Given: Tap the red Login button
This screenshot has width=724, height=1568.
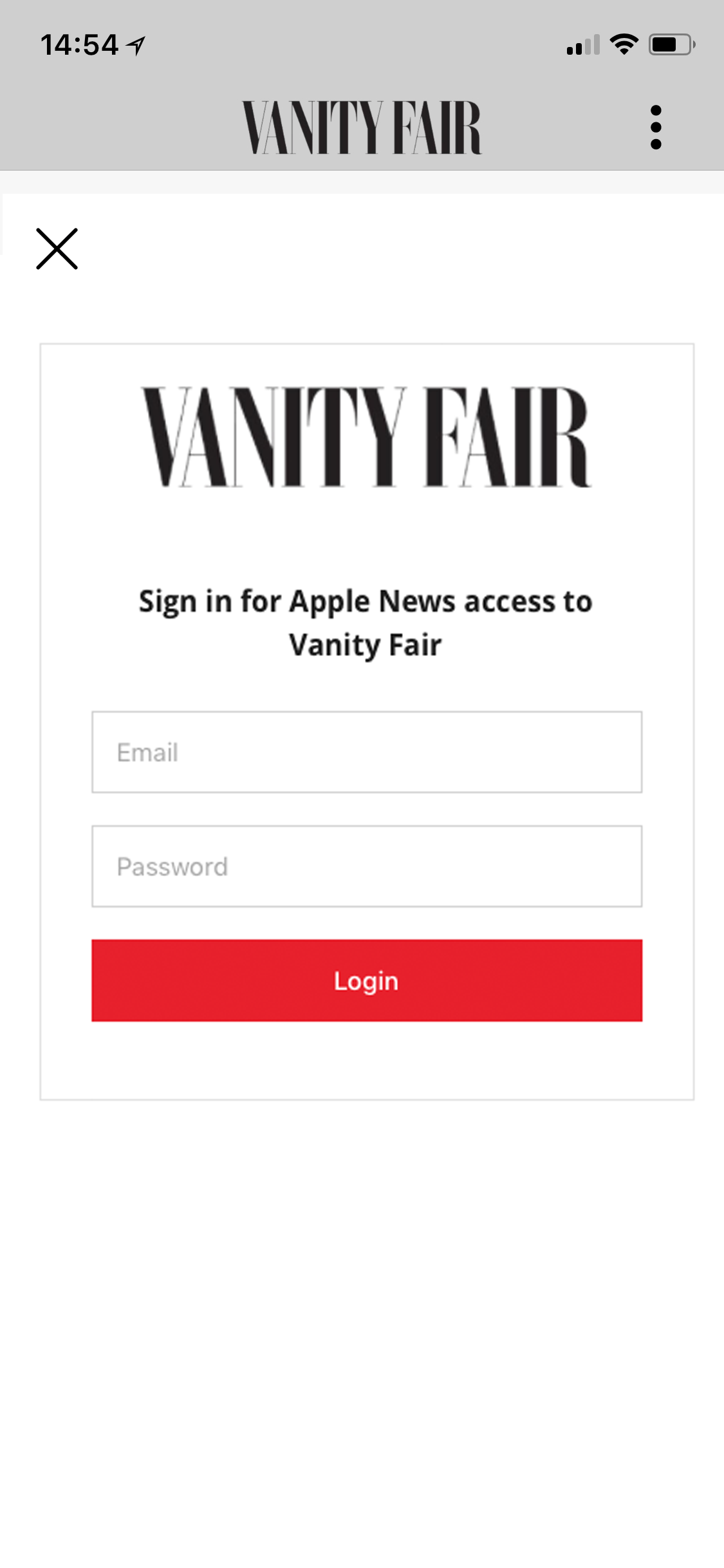Looking at the screenshot, I should pos(367,980).
